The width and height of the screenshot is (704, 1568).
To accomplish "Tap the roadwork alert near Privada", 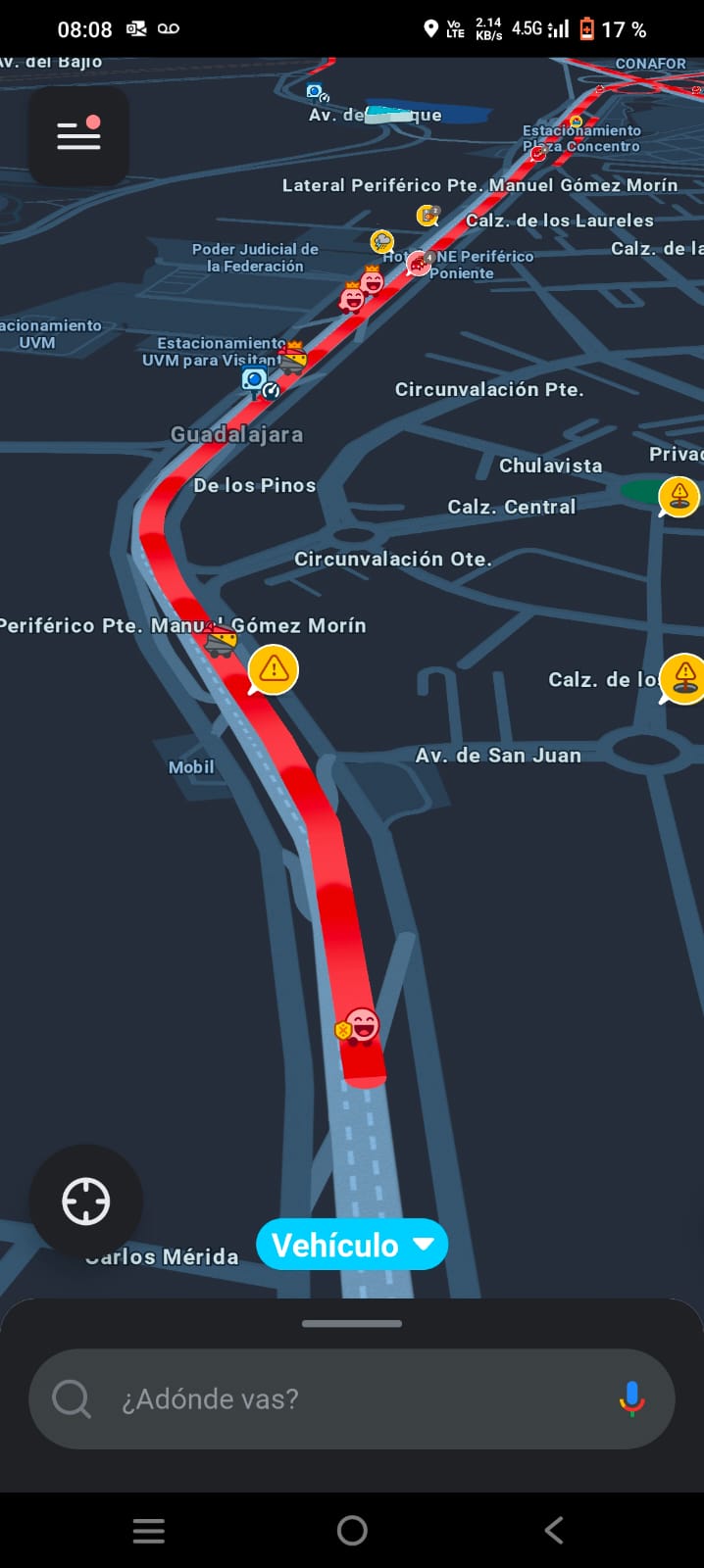I will tap(679, 497).
